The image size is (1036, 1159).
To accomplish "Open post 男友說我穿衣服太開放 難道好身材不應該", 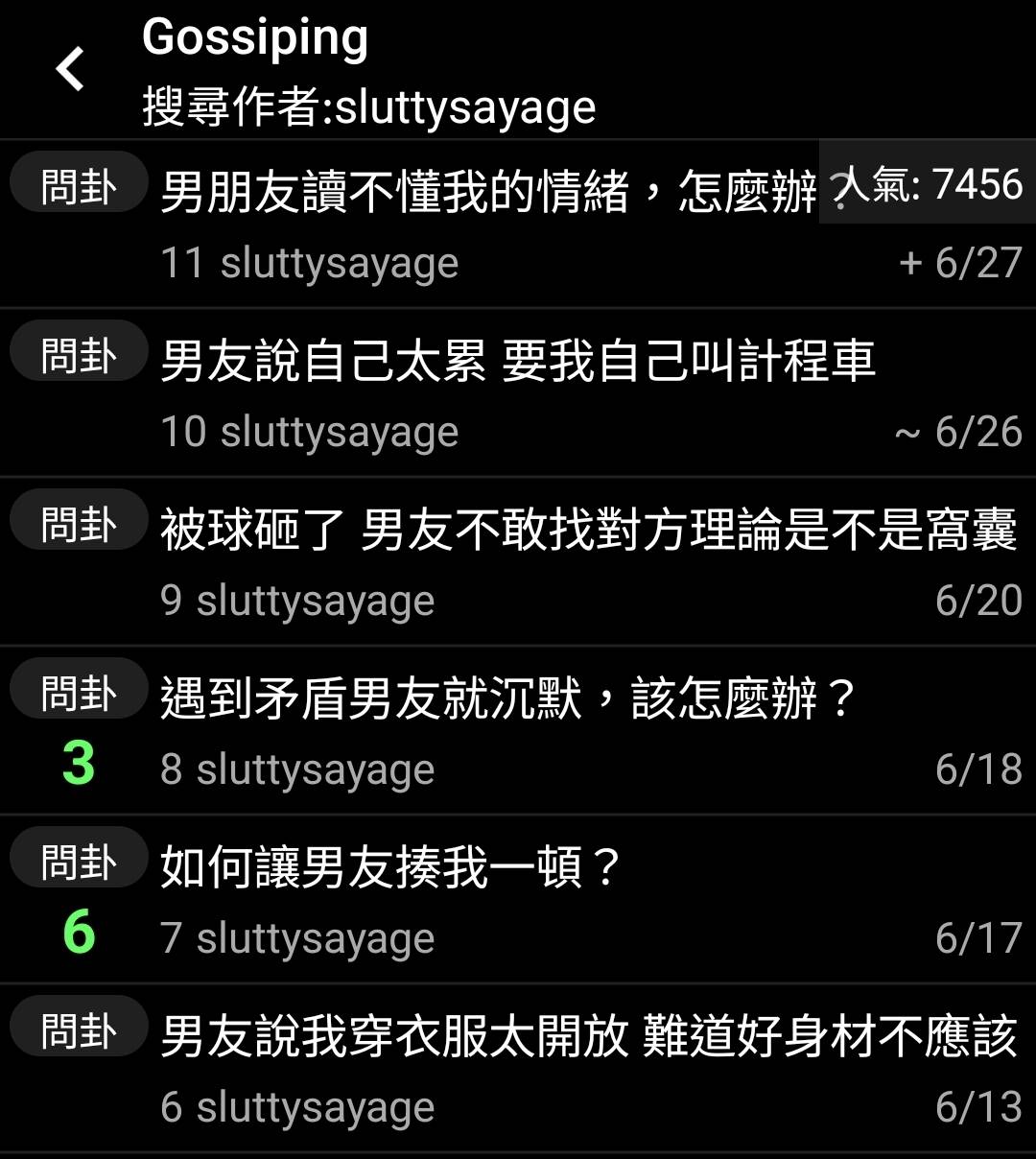I will coord(587,1037).
